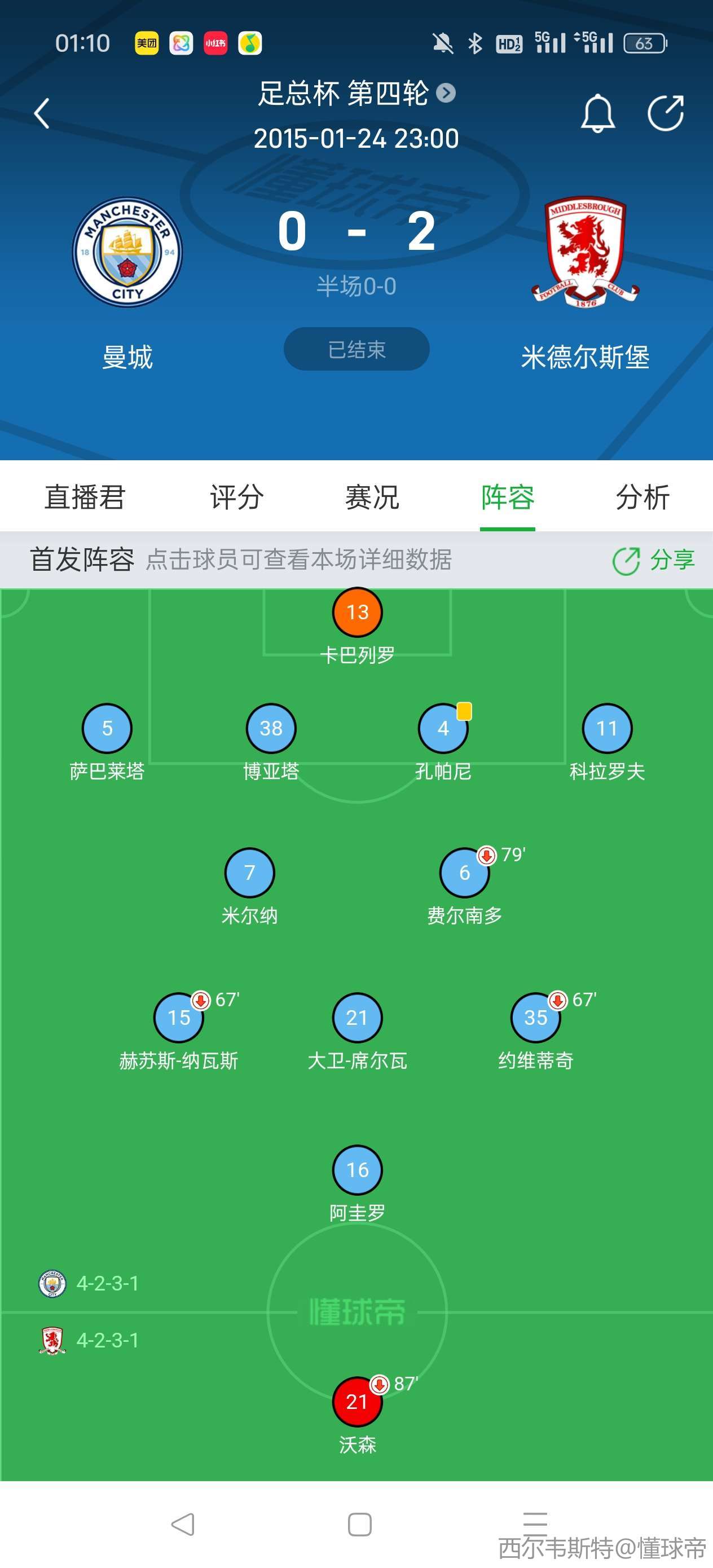Tap the system home button

[359, 1525]
